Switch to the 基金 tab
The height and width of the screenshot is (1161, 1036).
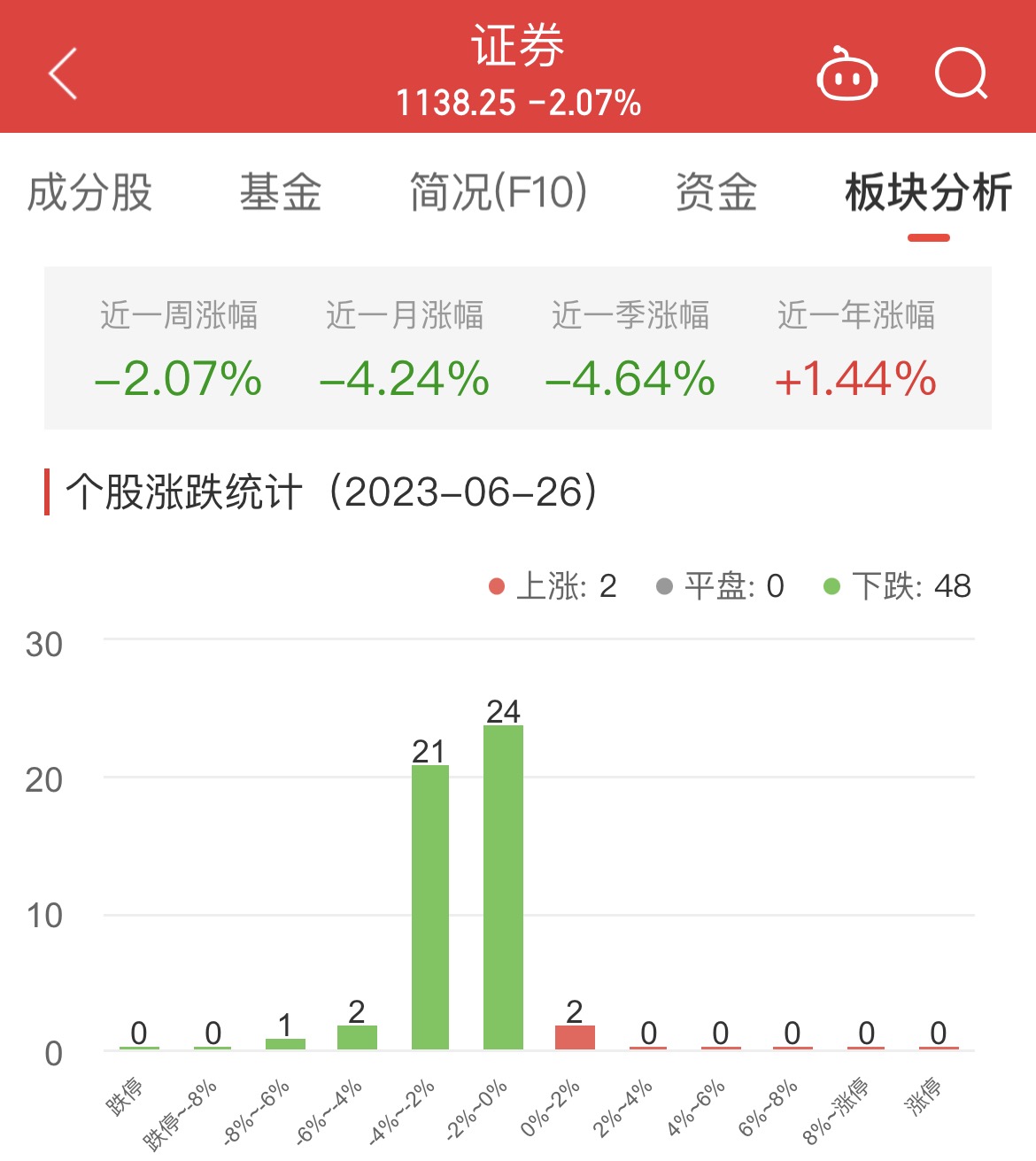(x=281, y=192)
